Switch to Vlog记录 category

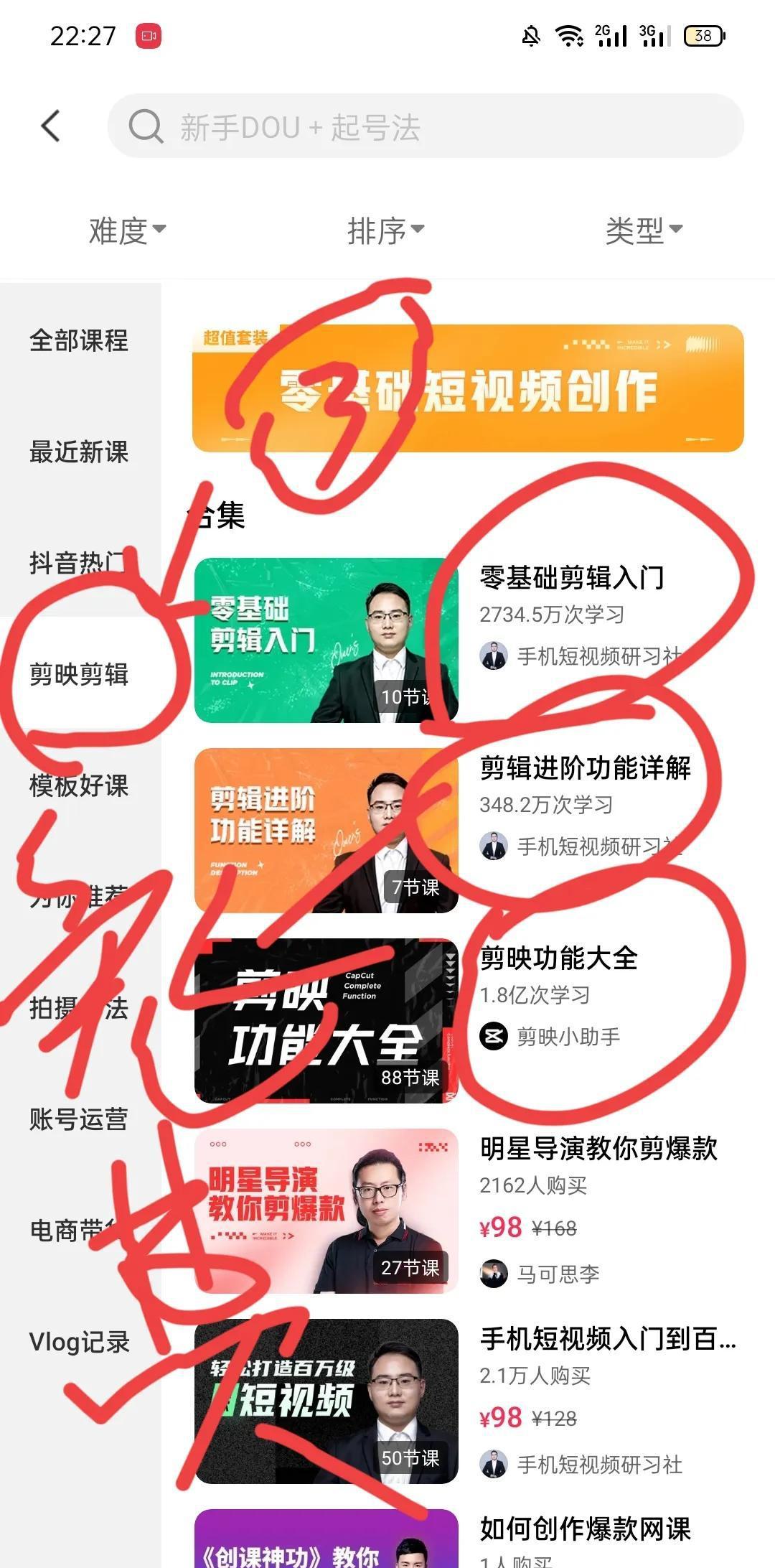pyautogui.click(x=79, y=1342)
